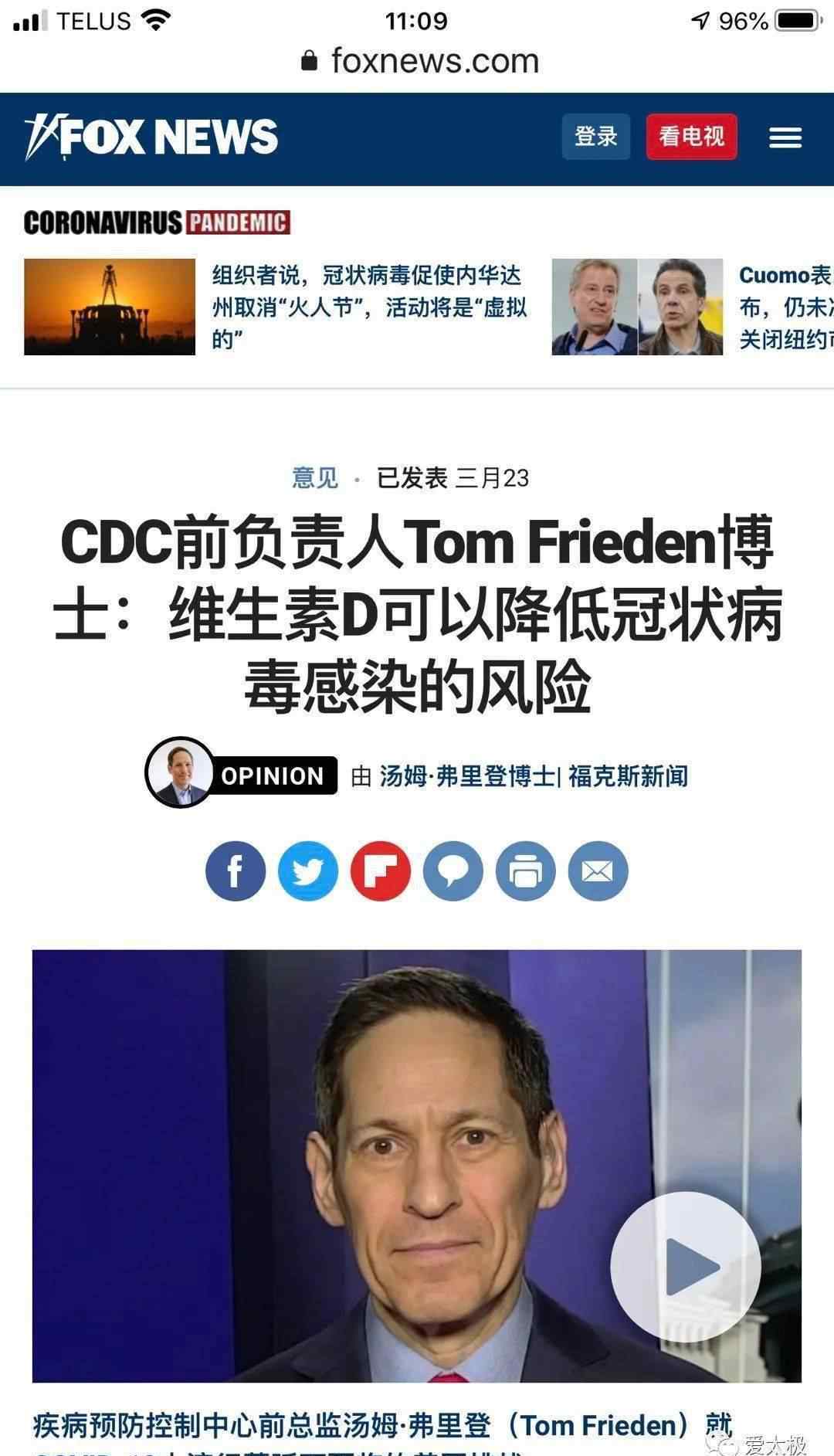834x1456 pixels.
Task: Open author link 汤姆·弗里登博士
Action: coord(466,776)
